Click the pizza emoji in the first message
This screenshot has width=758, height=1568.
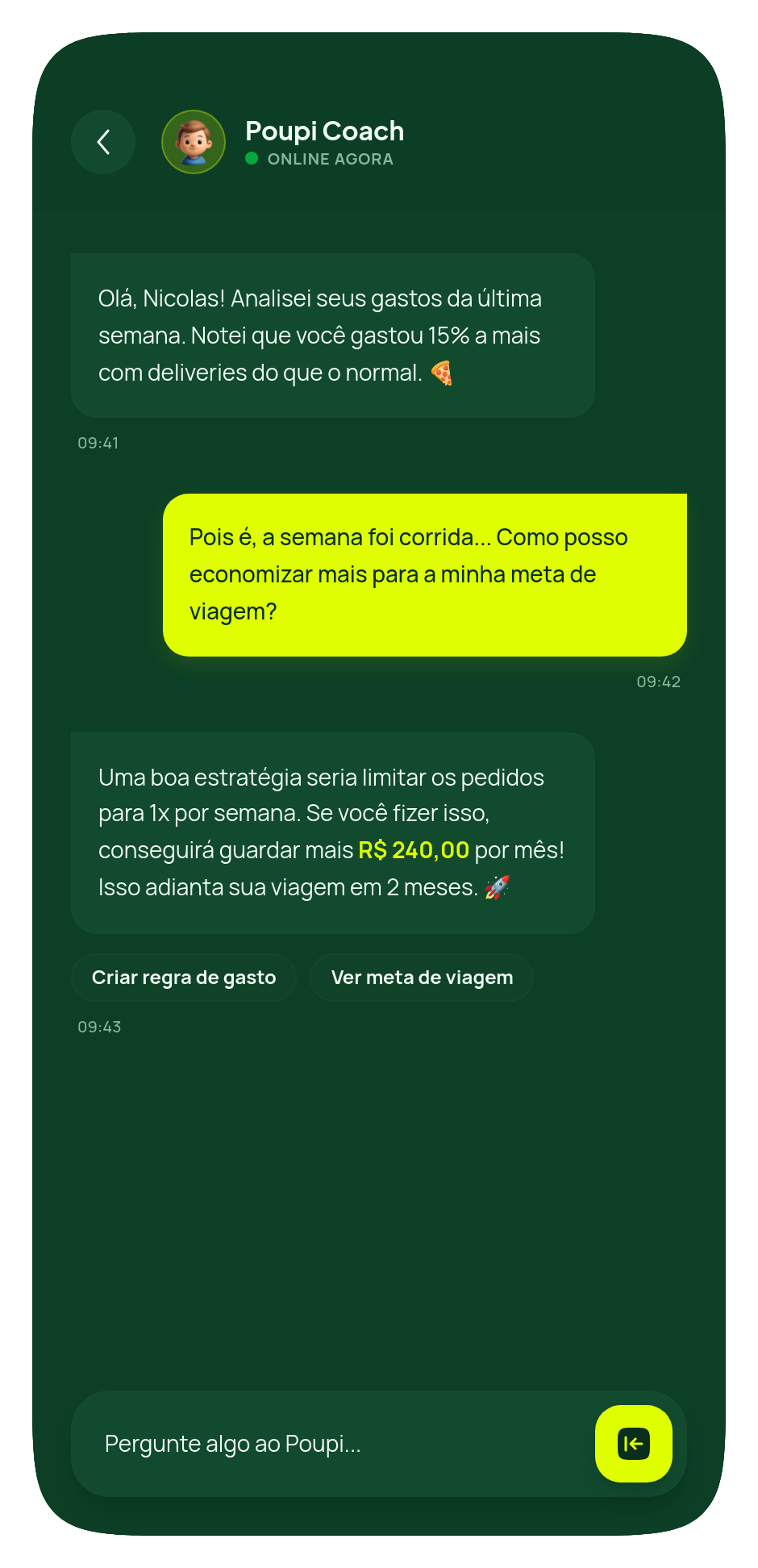pyautogui.click(x=442, y=373)
